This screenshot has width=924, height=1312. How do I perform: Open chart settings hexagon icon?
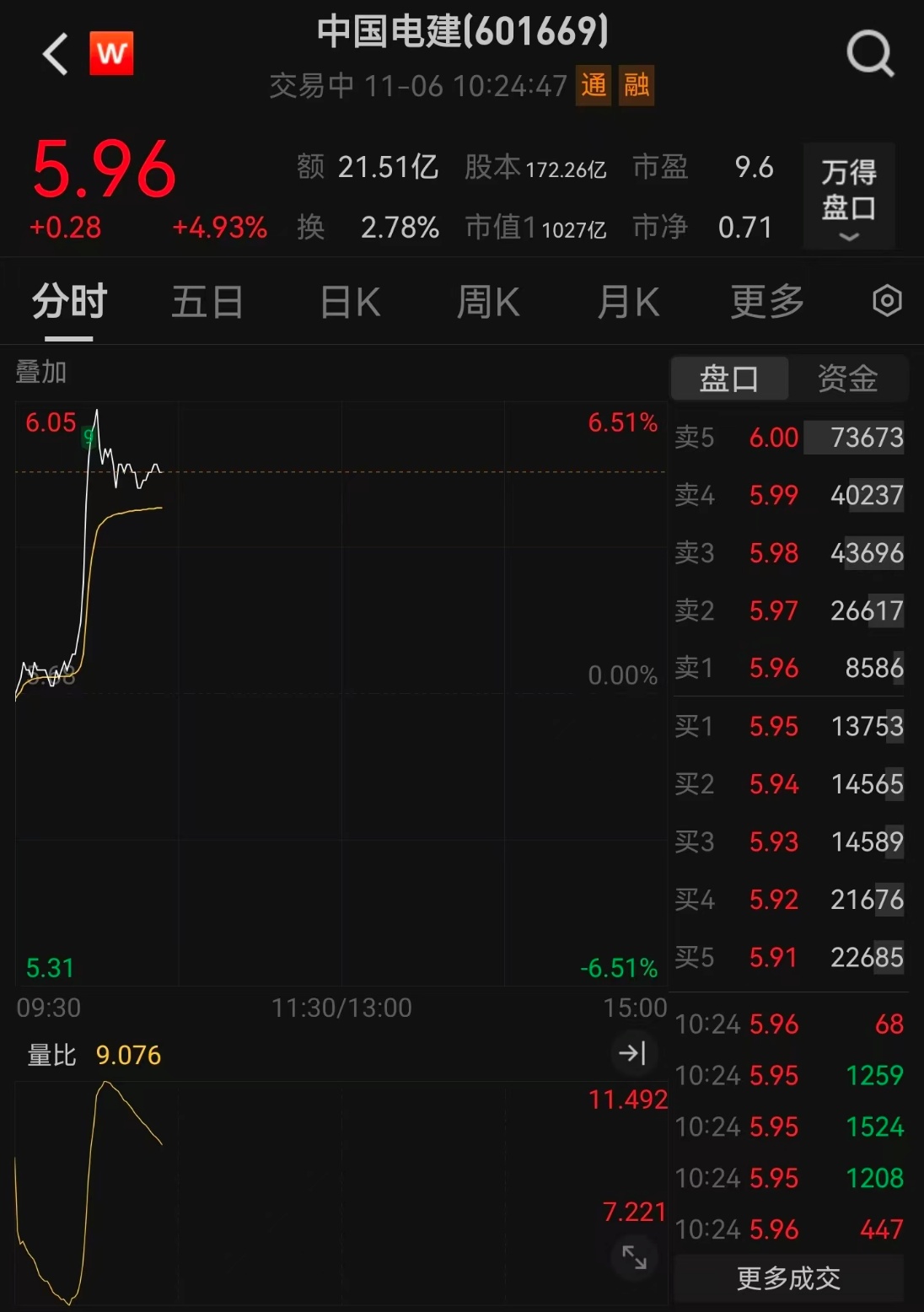886,301
